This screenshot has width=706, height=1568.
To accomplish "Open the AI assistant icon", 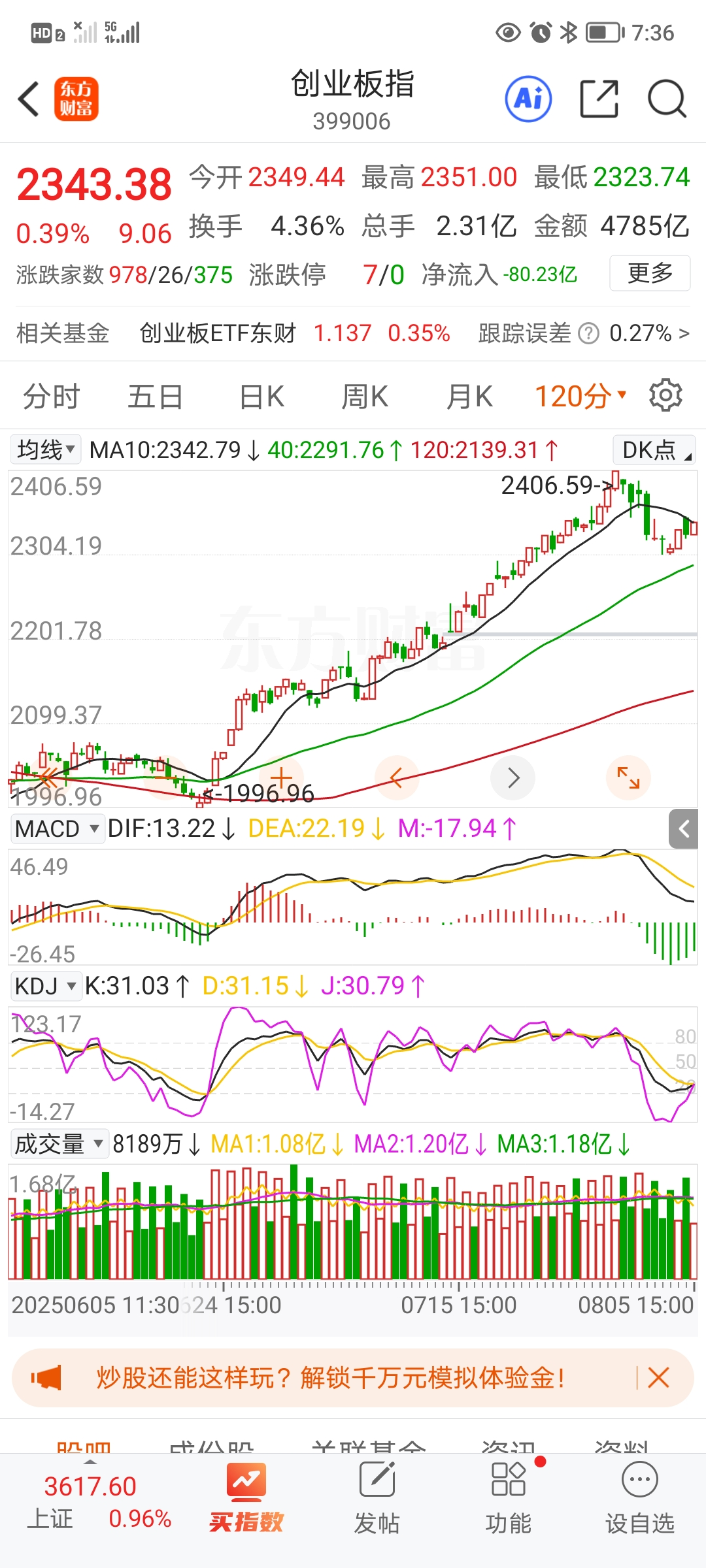I will (528, 99).
